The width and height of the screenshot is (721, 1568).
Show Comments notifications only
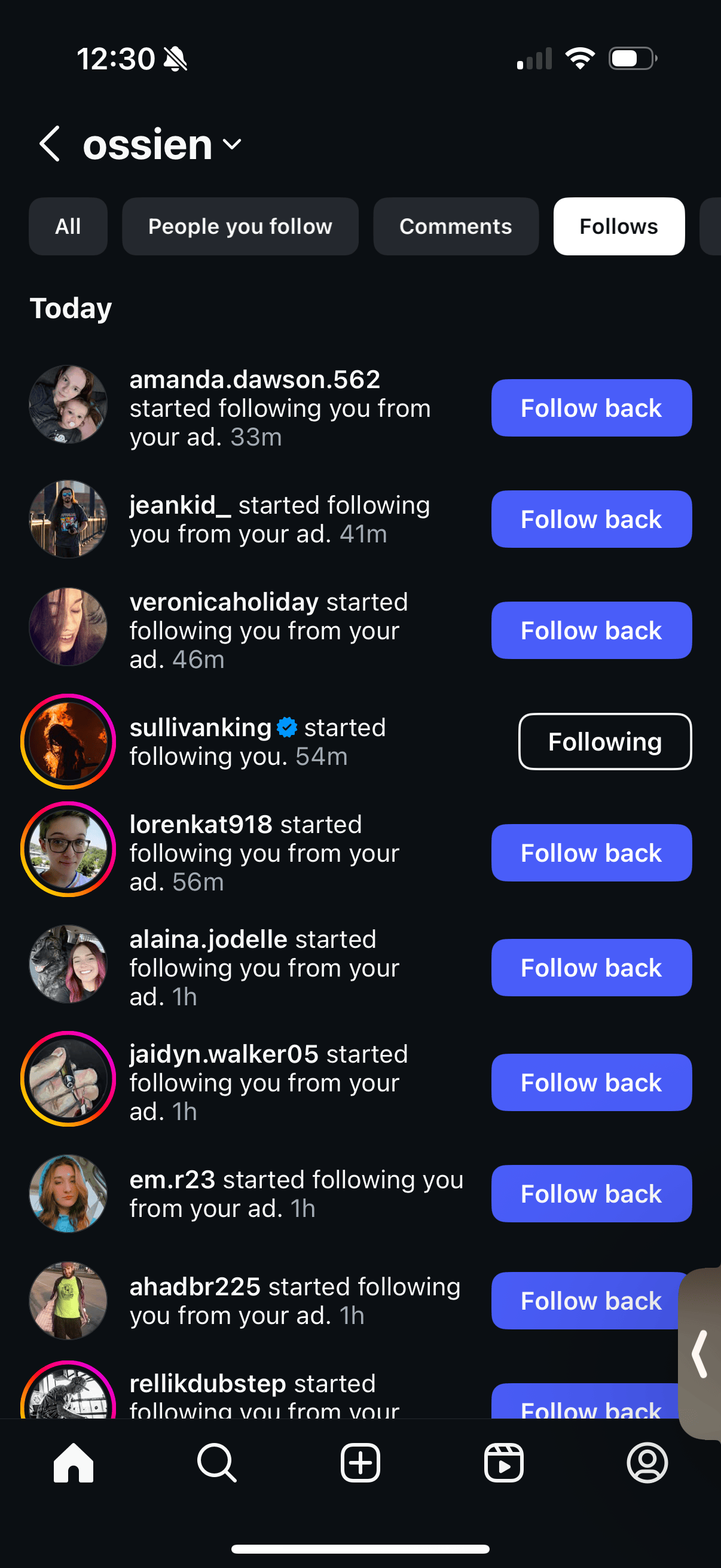pos(455,227)
